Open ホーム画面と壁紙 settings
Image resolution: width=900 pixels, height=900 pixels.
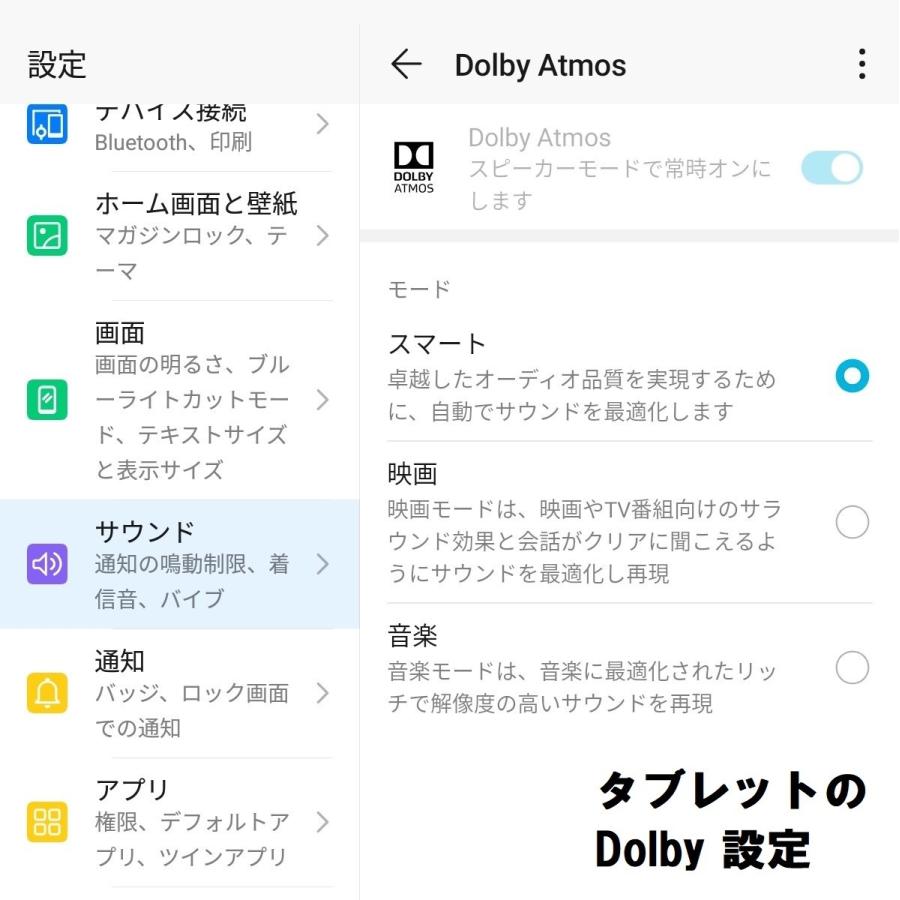(180, 236)
